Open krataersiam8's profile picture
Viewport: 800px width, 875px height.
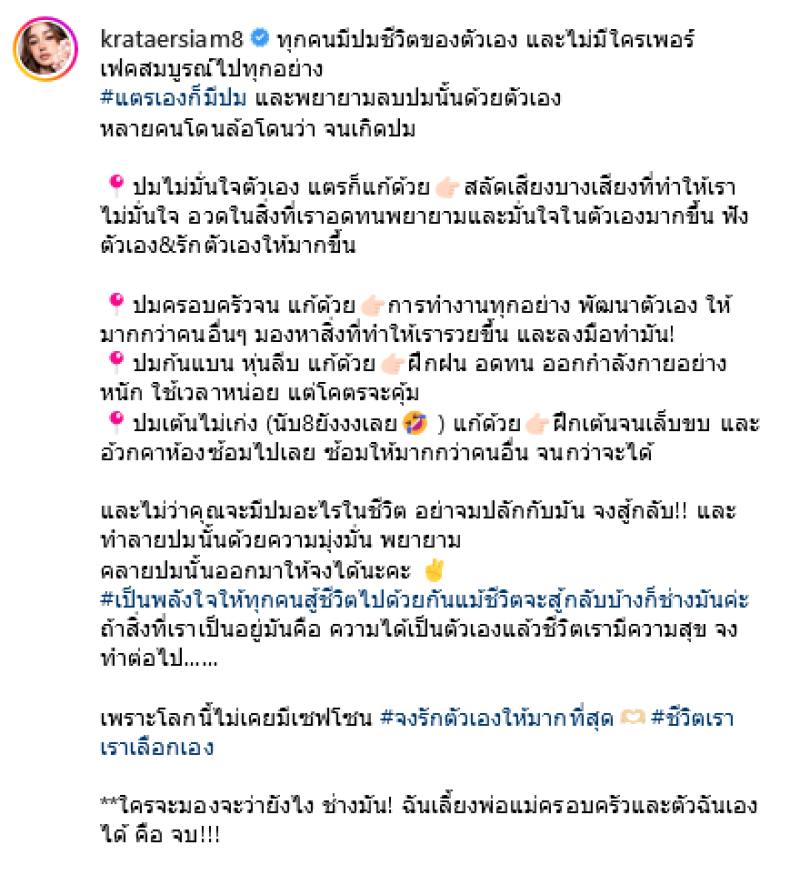48,47
